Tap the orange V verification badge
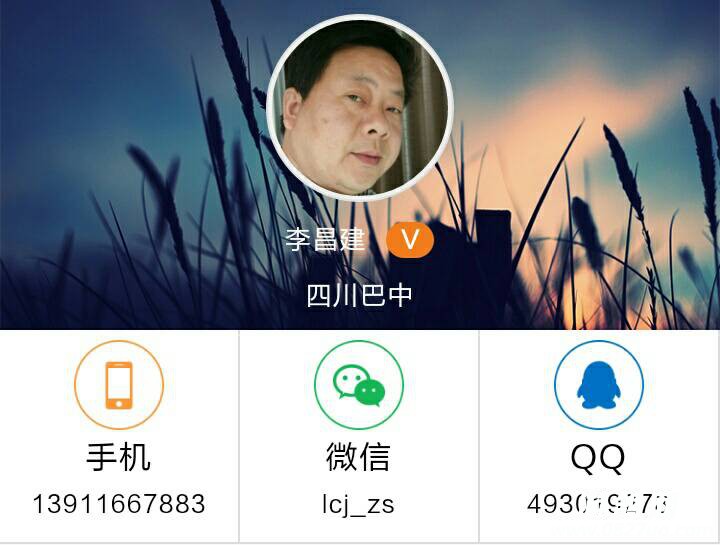The image size is (720, 545). [x=410, y=240]
